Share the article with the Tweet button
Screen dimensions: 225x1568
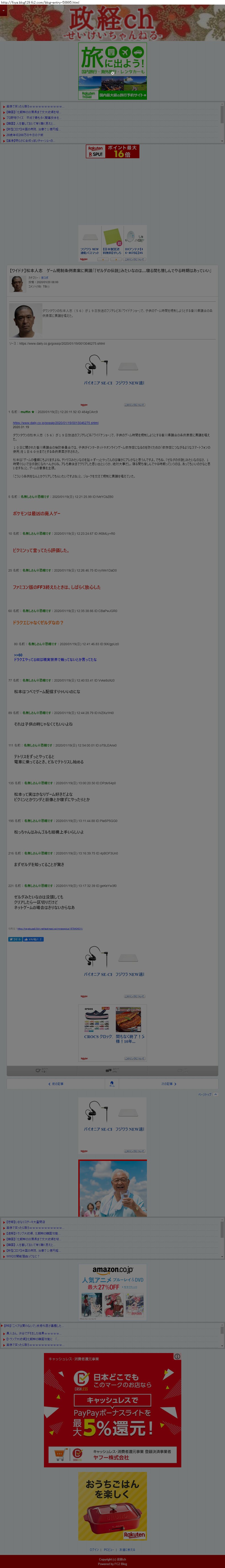(15, 939)
